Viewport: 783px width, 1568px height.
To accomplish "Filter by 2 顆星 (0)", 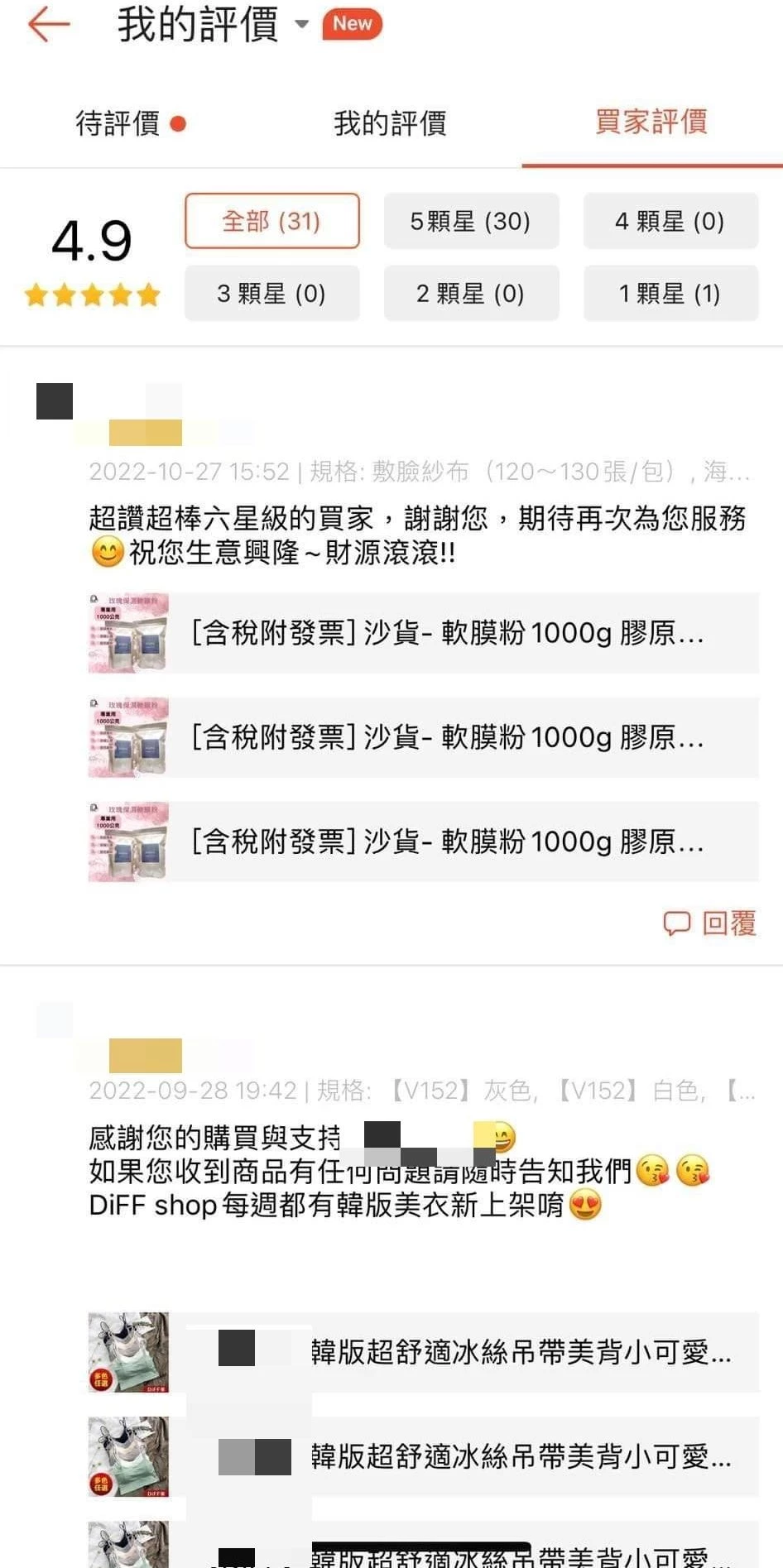I will click(x=471, y=293).
